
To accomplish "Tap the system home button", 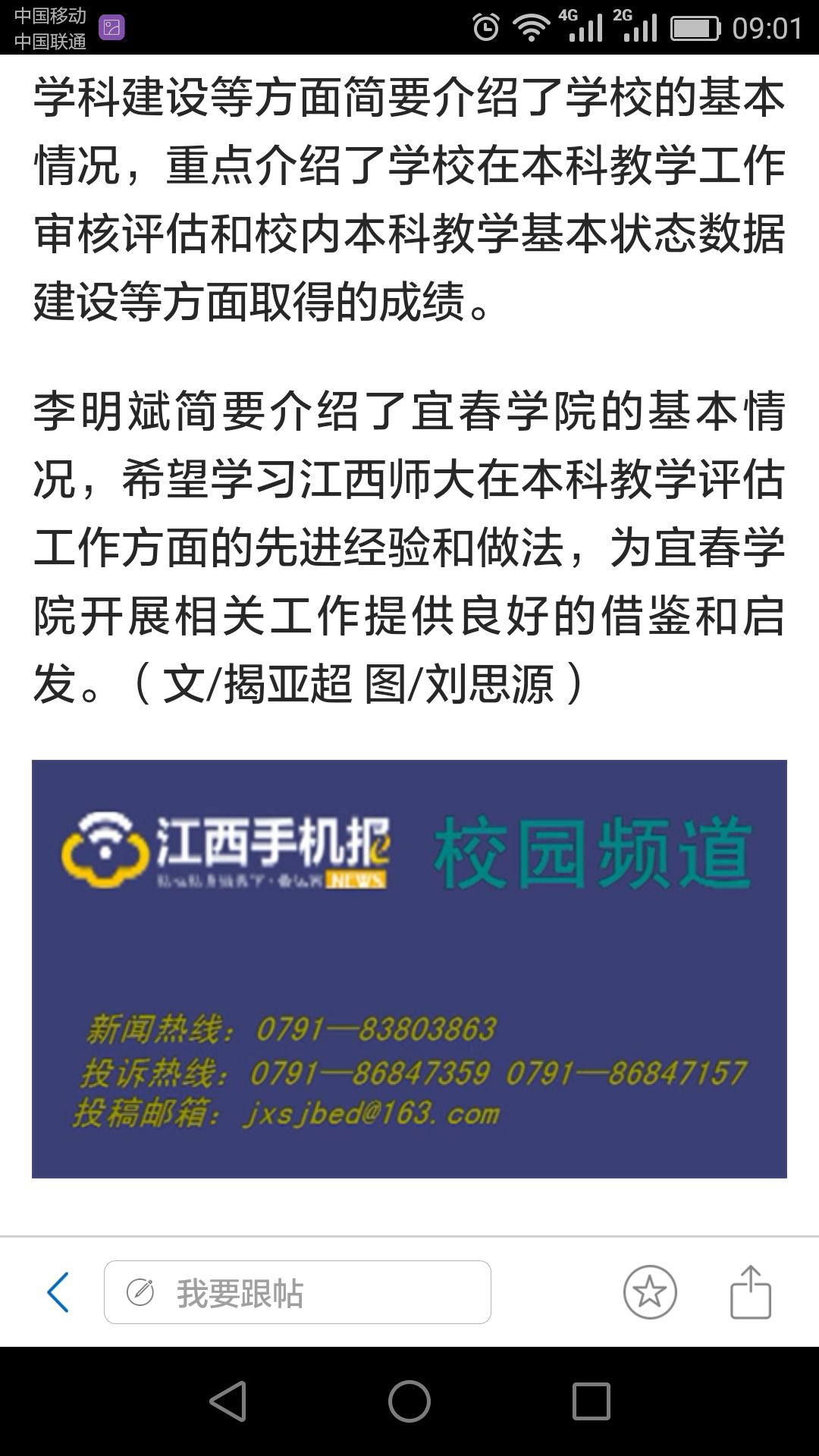I will coord(409,1401).
